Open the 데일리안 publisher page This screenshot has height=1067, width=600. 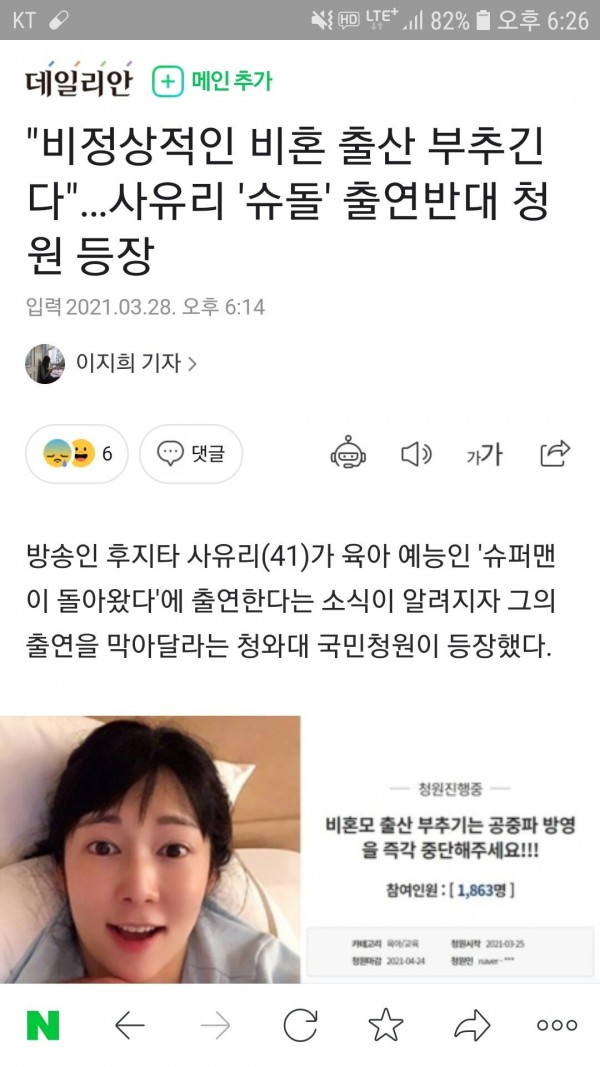(78, 83)
